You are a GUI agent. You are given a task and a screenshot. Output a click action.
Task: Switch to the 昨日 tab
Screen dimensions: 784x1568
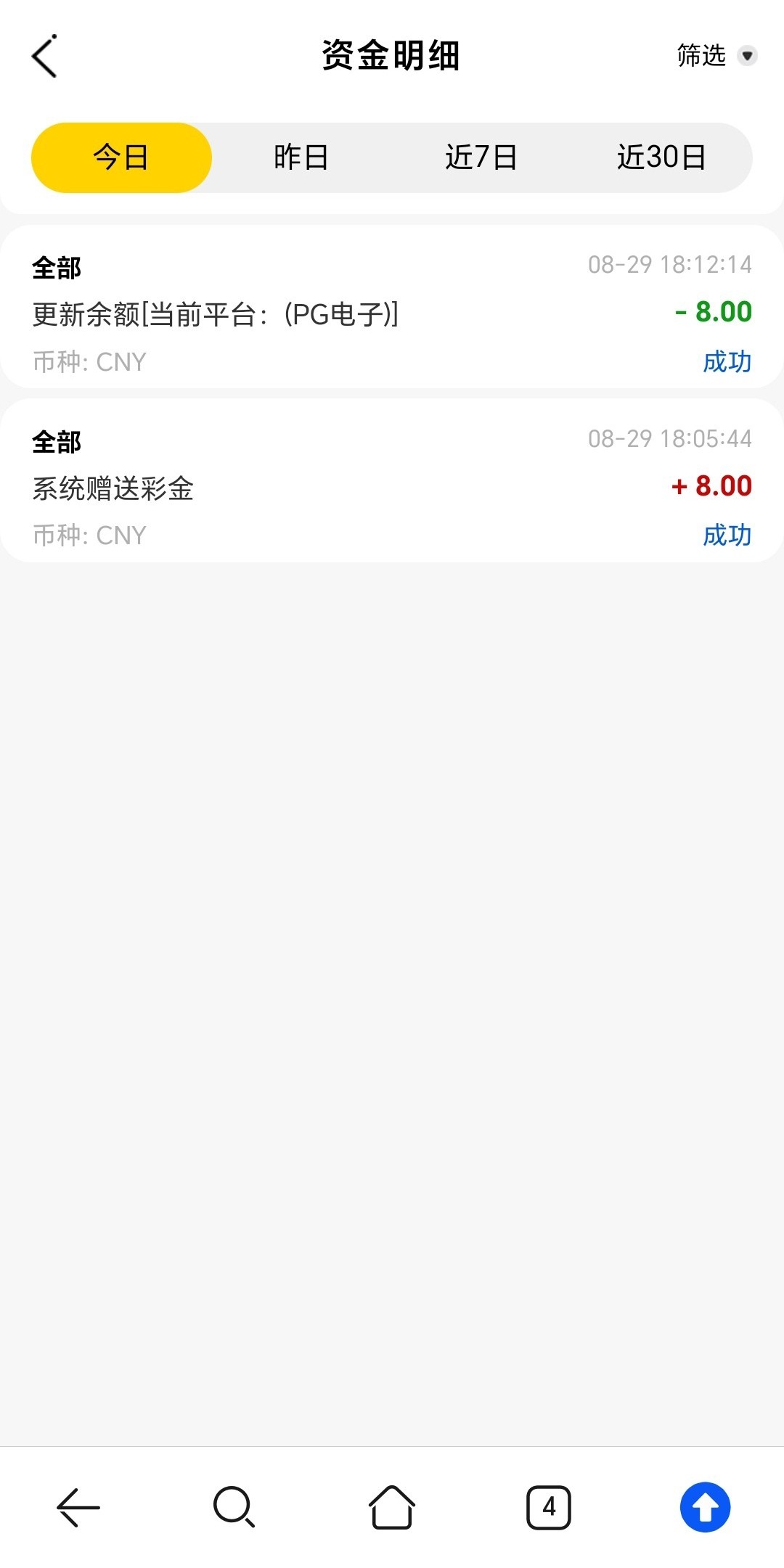[x=301, y=157]
